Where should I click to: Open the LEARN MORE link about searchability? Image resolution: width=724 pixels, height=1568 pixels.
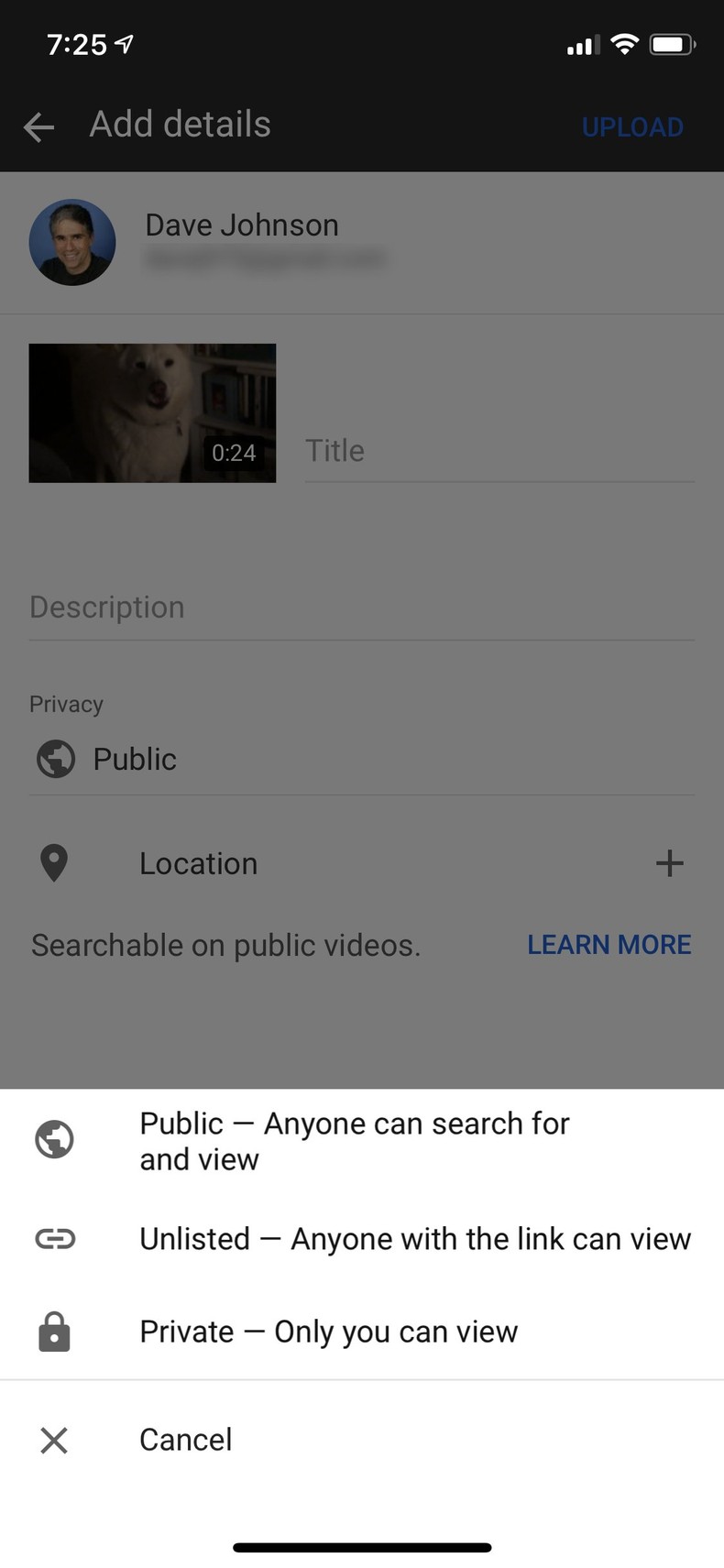tap(609, 945)
